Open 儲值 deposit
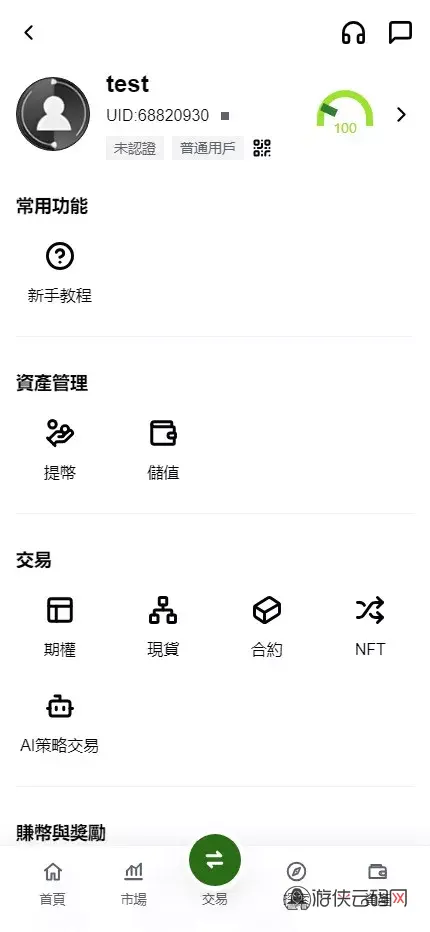 [x=164, y=449]
